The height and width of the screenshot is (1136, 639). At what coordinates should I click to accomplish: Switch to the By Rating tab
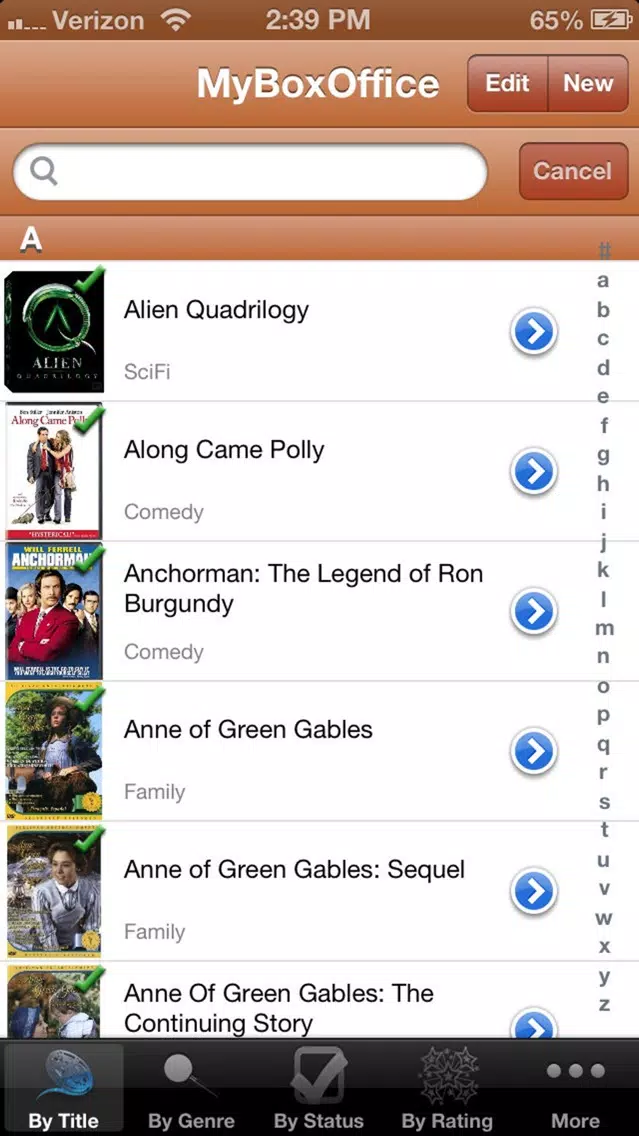447,1087
